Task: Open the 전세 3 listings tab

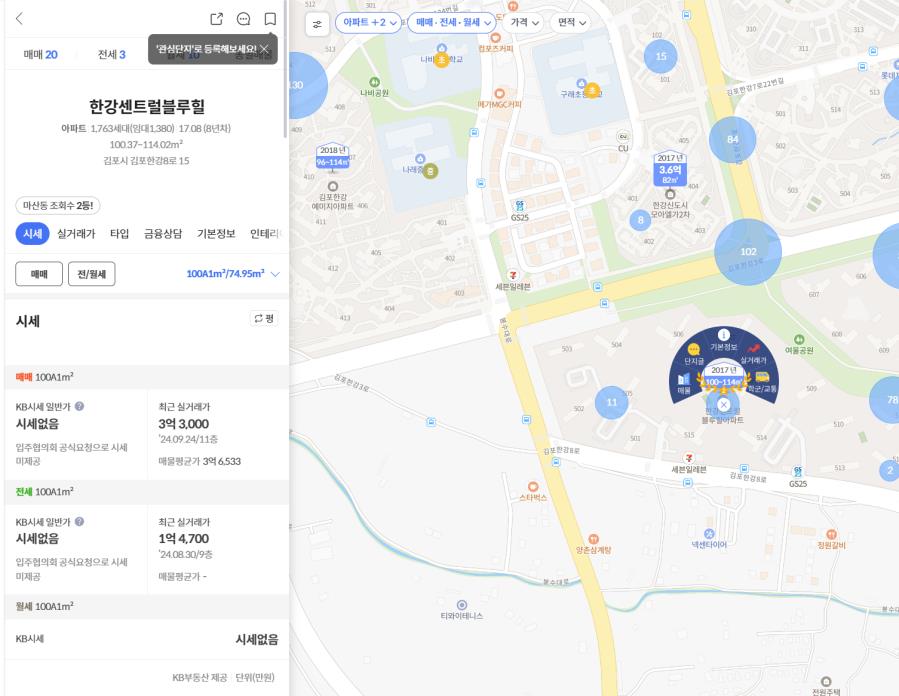Action: 111,54
